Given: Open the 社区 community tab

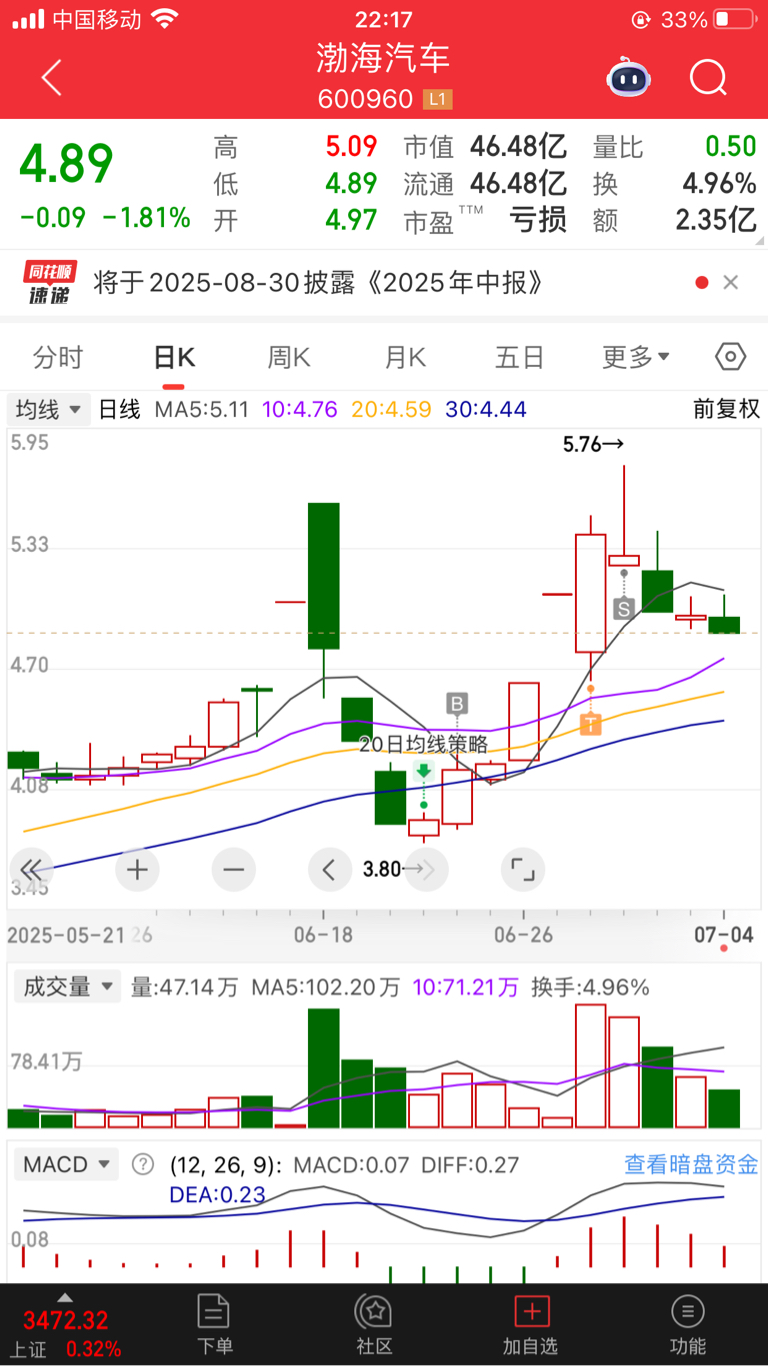Looking at the screenshot, I should (374, 1325).
